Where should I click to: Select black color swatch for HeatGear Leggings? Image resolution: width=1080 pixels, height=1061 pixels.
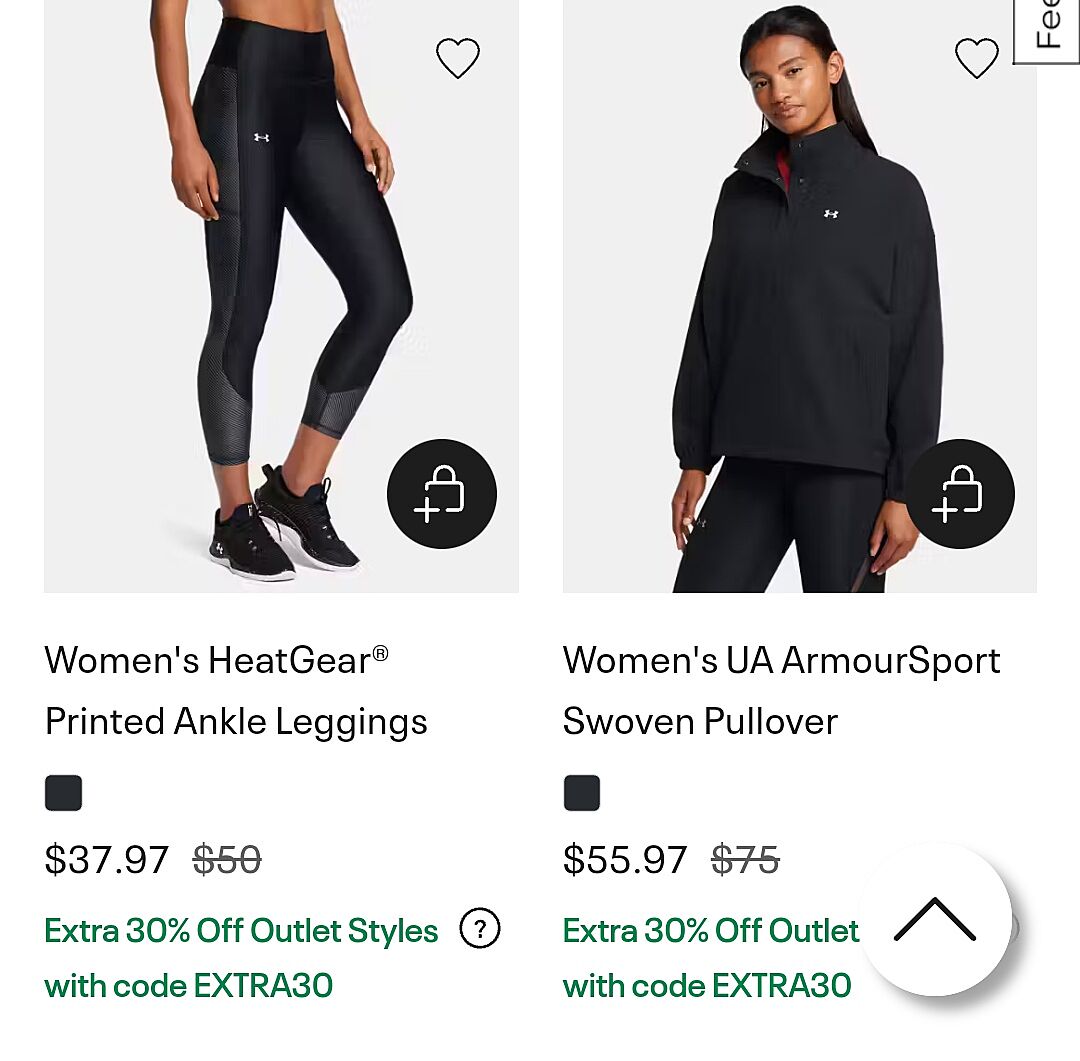[x=63, y=793]
